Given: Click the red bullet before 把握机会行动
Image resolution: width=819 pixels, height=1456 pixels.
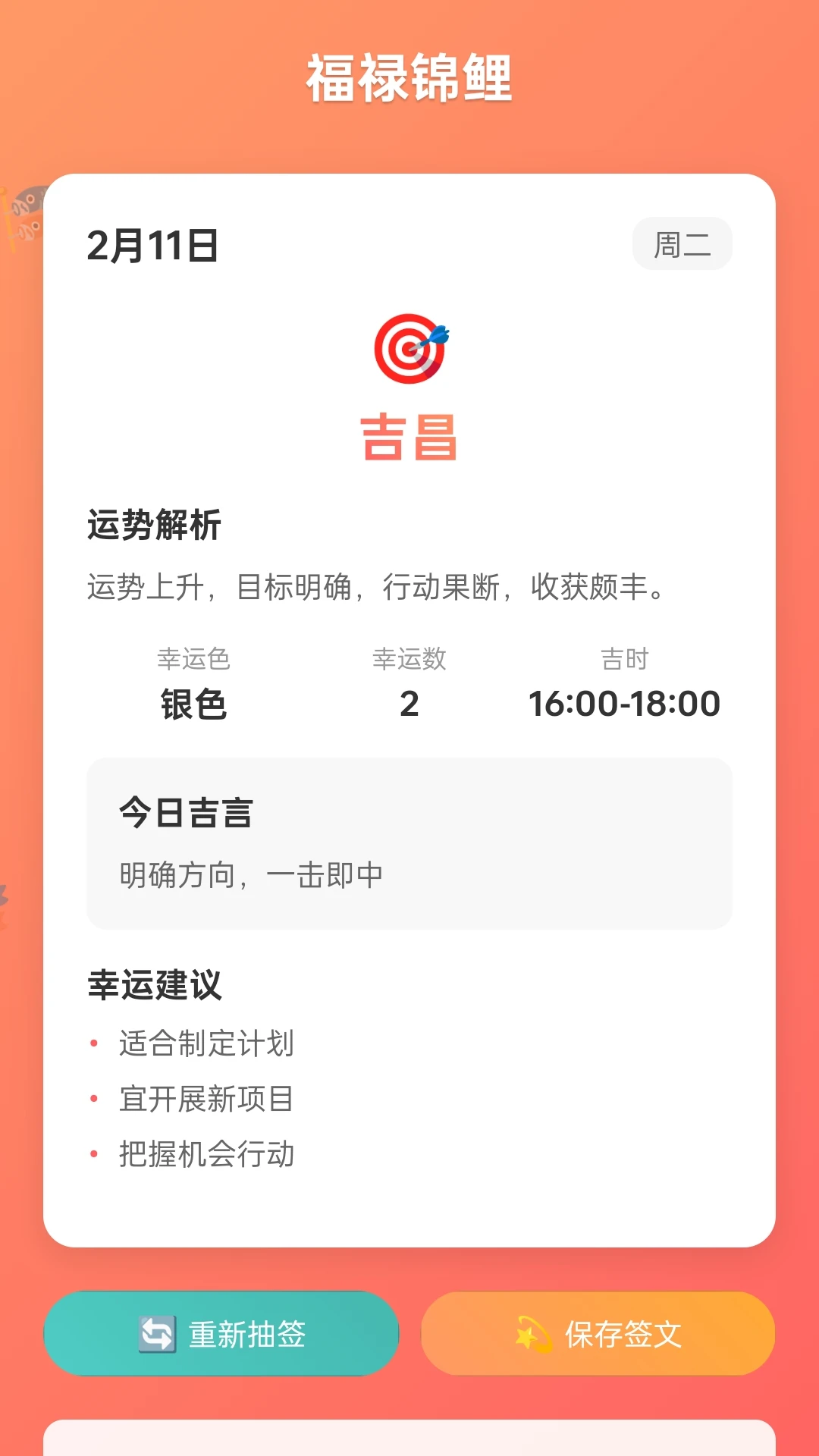Looking at the screenshot, I should coord(95,1155).
